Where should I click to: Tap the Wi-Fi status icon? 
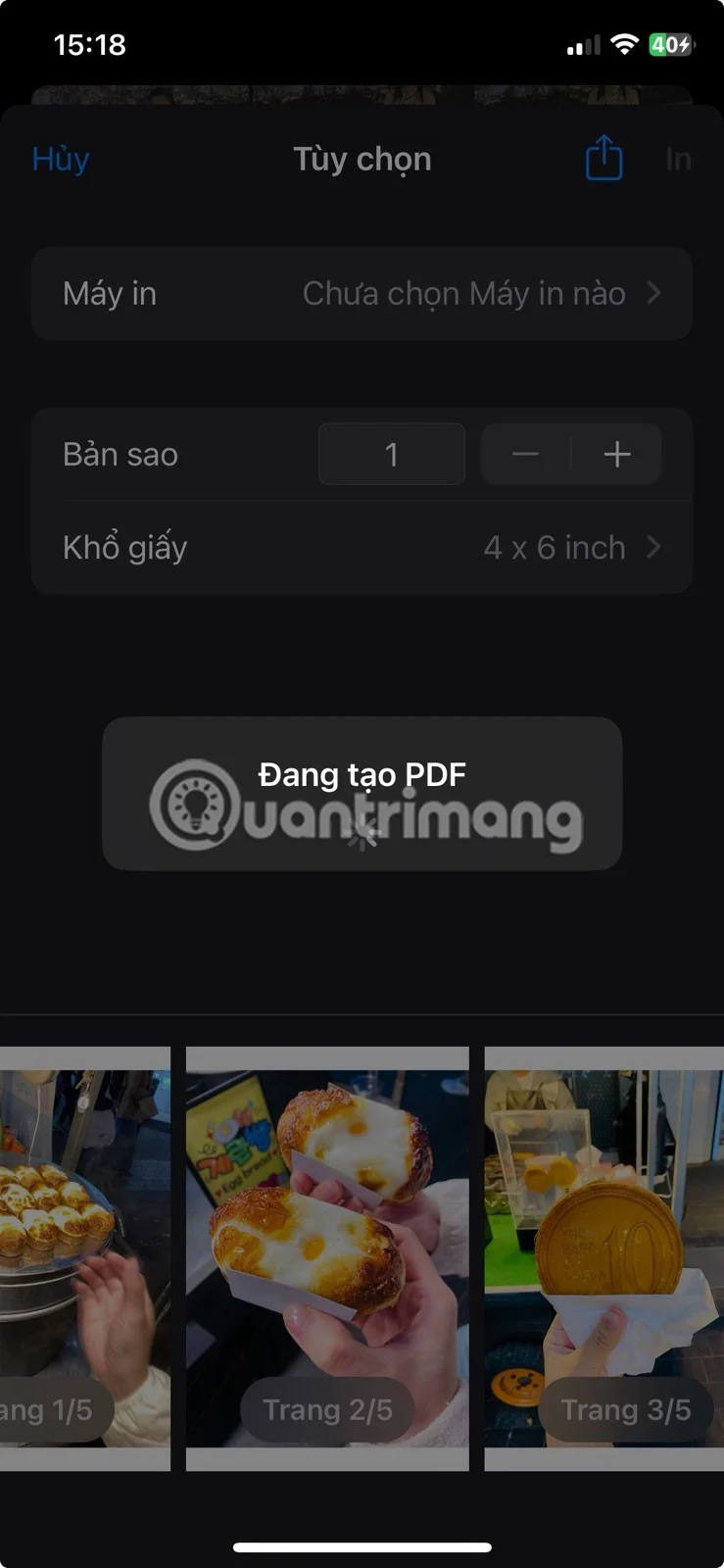(624, 44)
